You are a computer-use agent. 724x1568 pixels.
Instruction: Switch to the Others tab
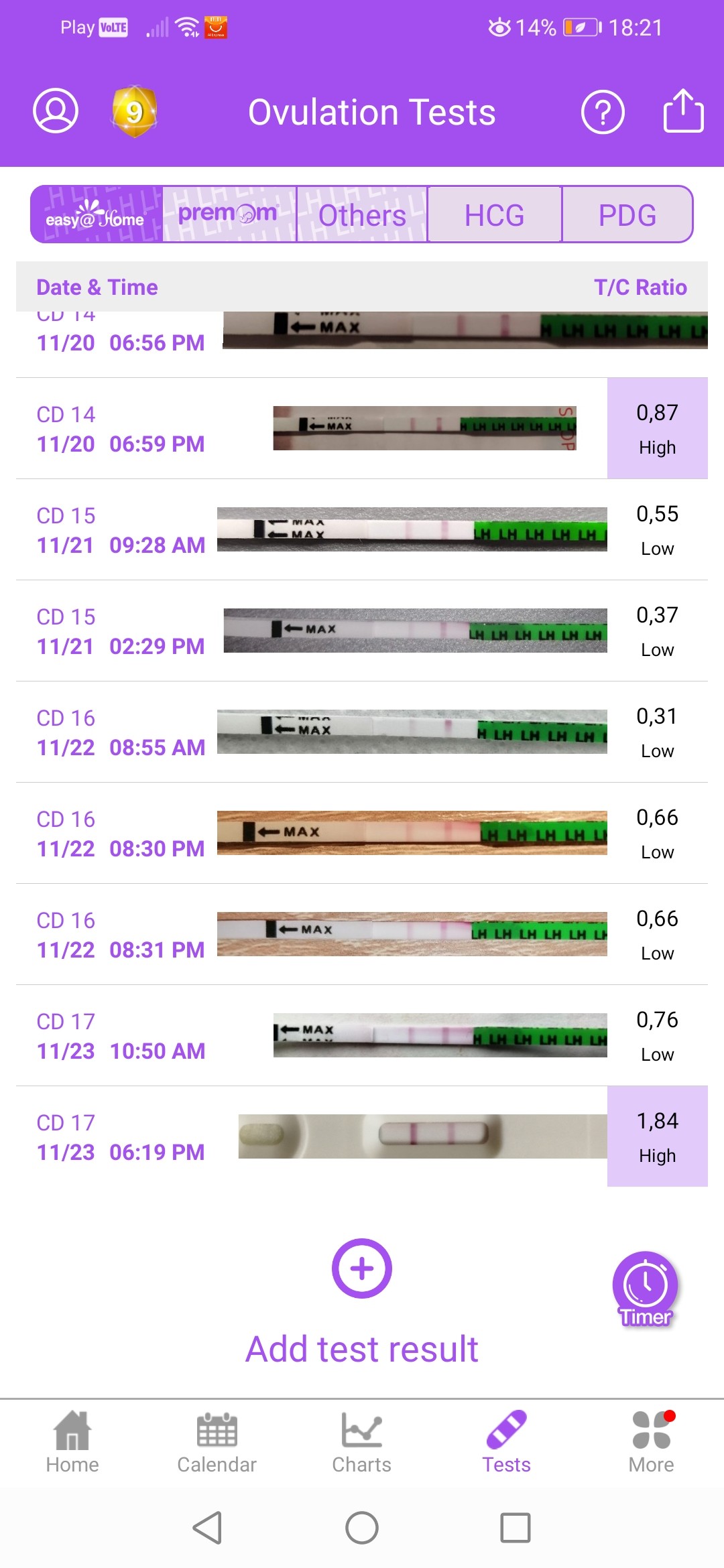pos(362,215)
